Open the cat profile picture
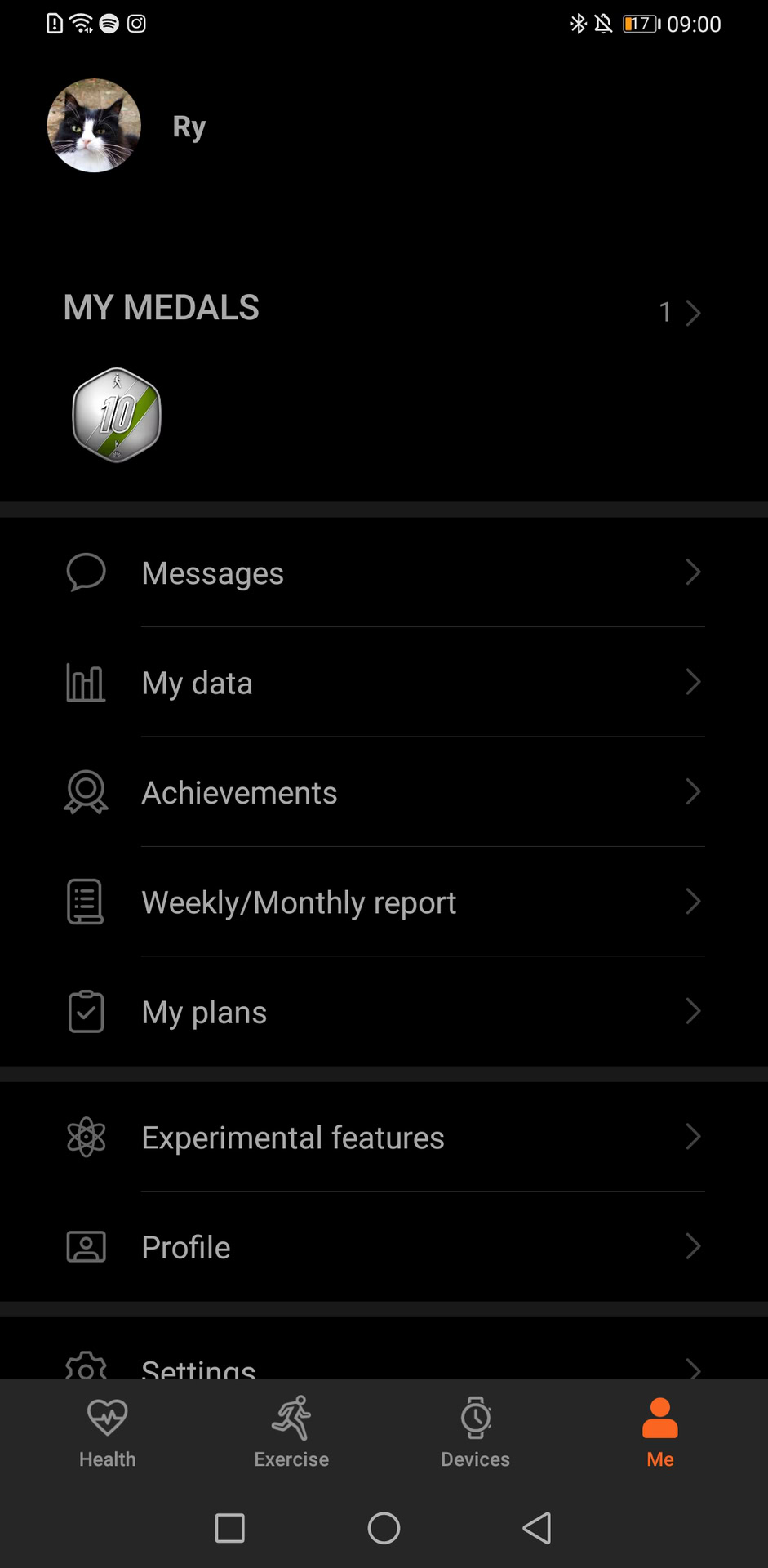Viewport: 768px width, 1568px height. (94, 126)
